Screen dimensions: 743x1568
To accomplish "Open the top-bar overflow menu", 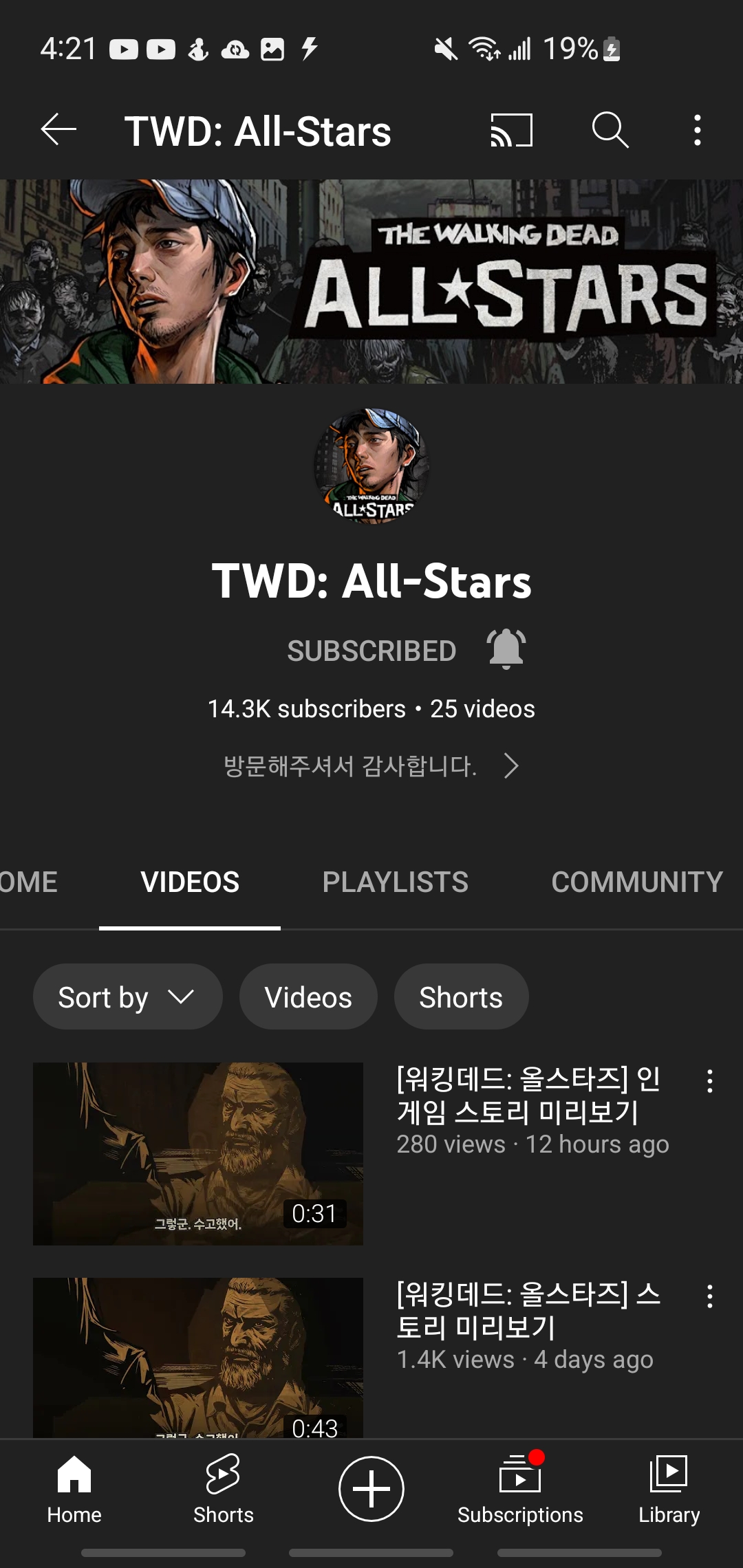I will (x=697, y=130).
